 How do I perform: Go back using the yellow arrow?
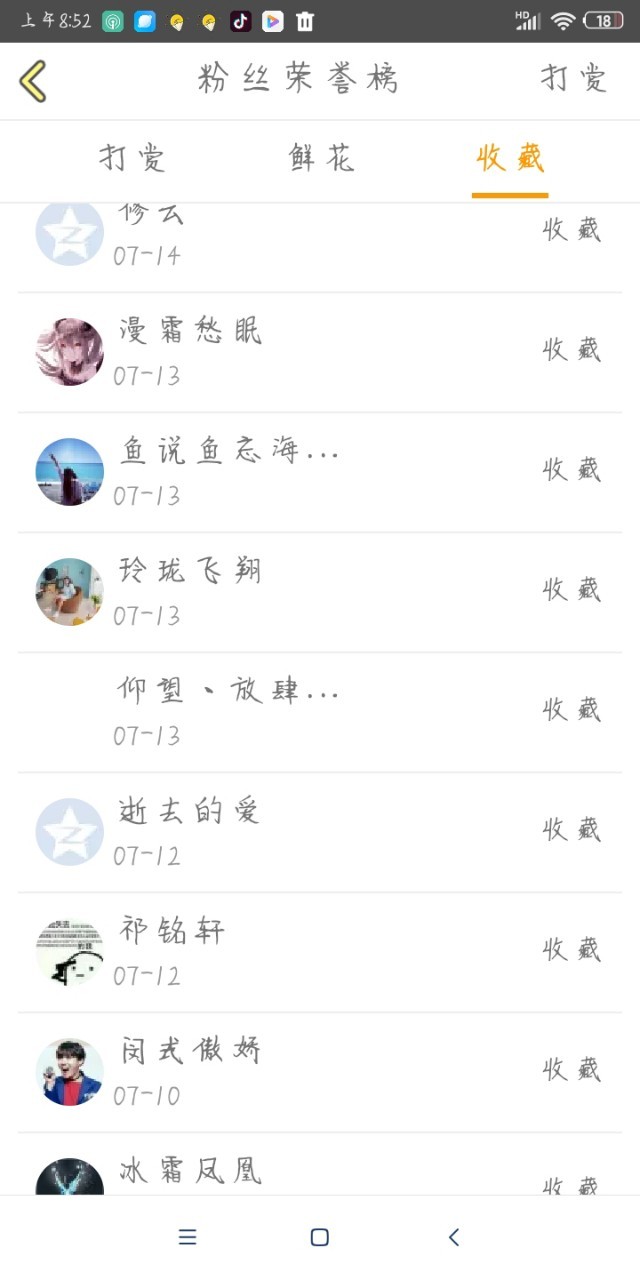click(x=33, y=81)
